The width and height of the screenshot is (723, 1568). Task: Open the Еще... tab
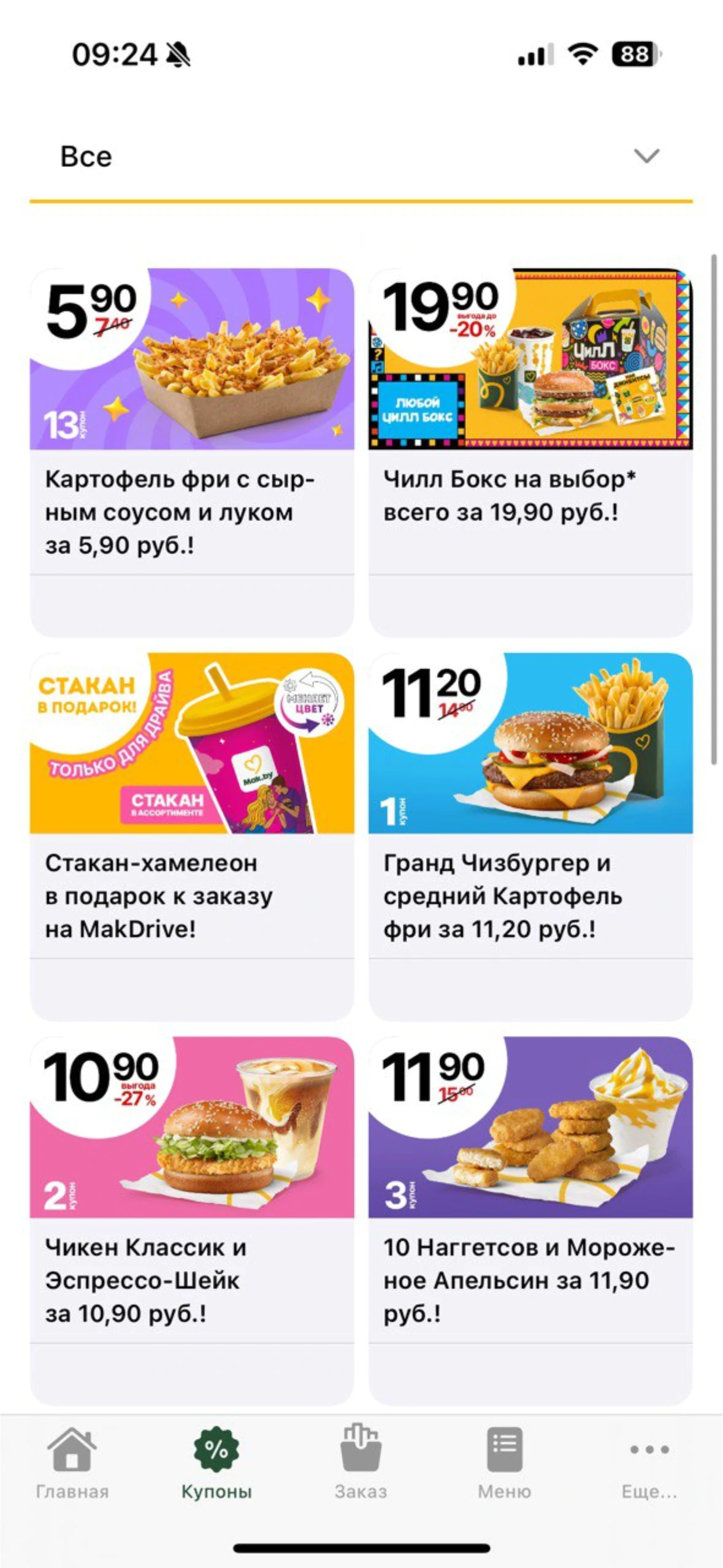[649, 1462]
